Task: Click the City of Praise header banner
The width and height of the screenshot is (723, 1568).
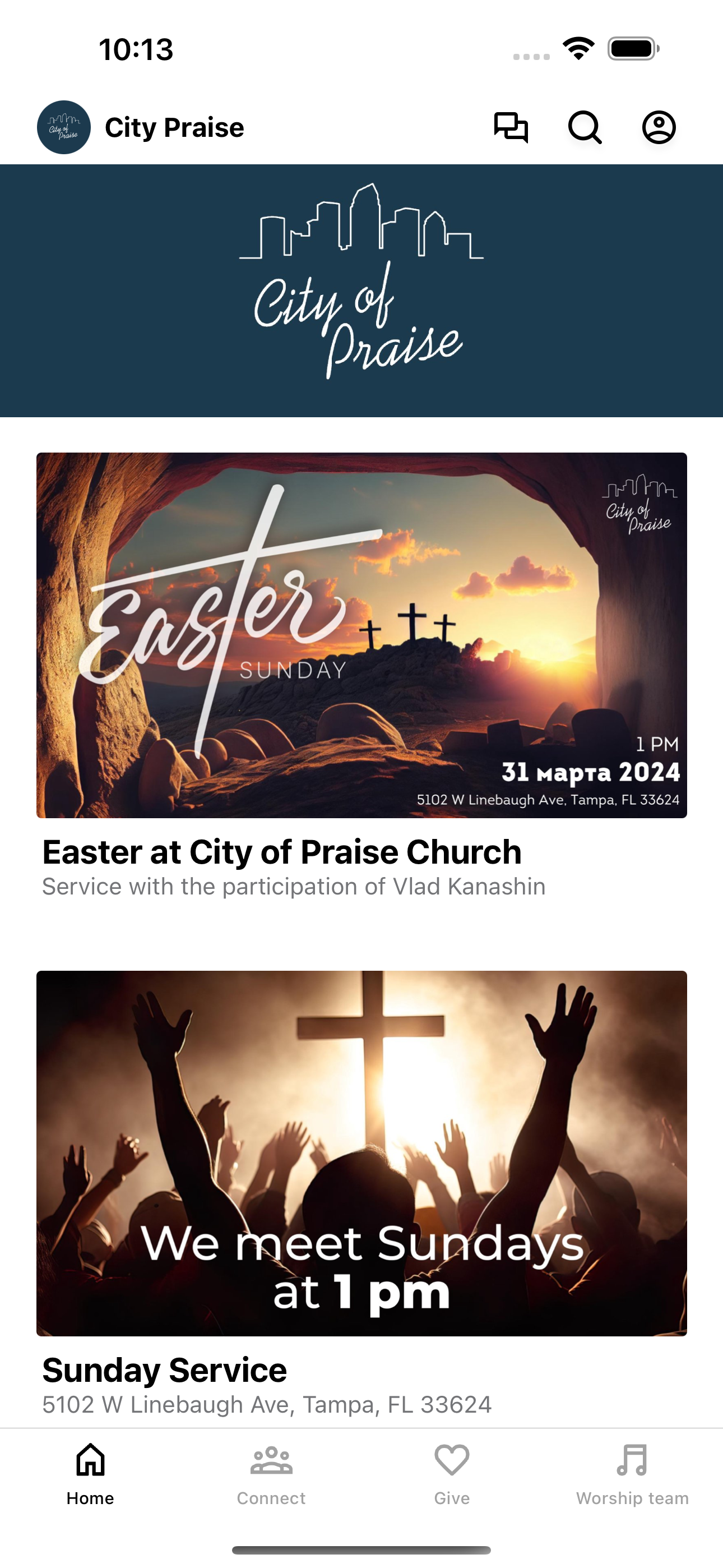Action: [361, 290]
